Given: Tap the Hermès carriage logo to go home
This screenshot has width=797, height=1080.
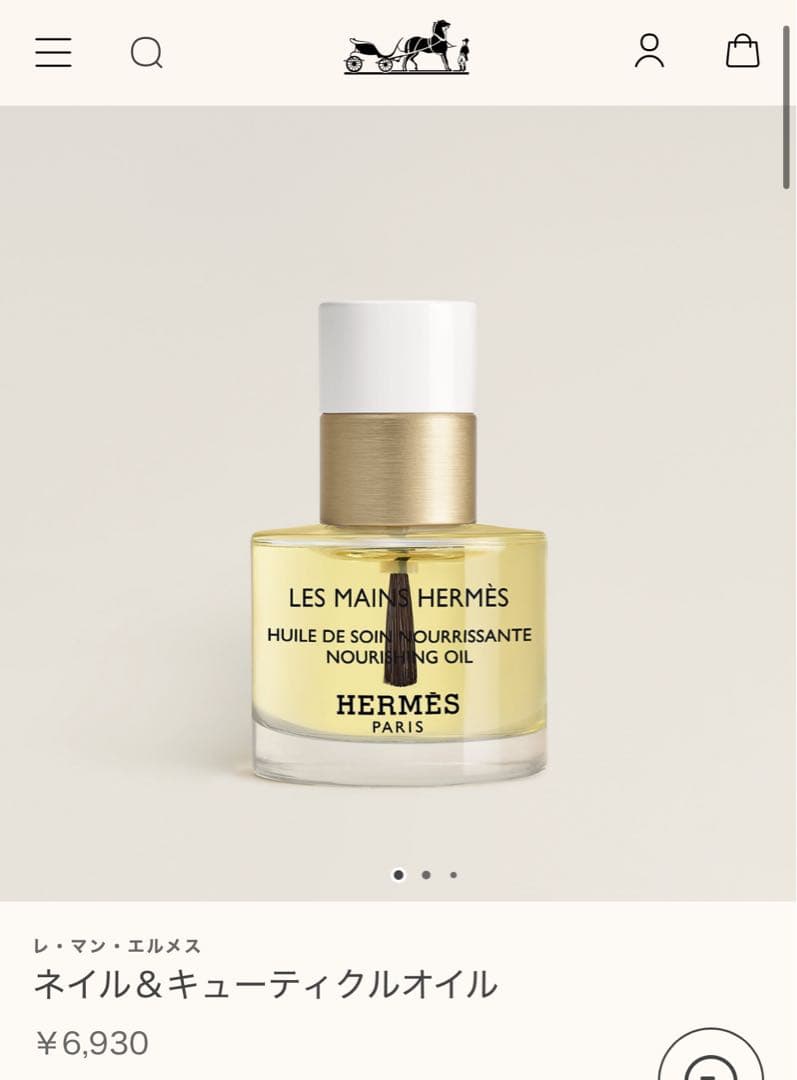Looking at the screenshot, I should (x=407, y=48).
